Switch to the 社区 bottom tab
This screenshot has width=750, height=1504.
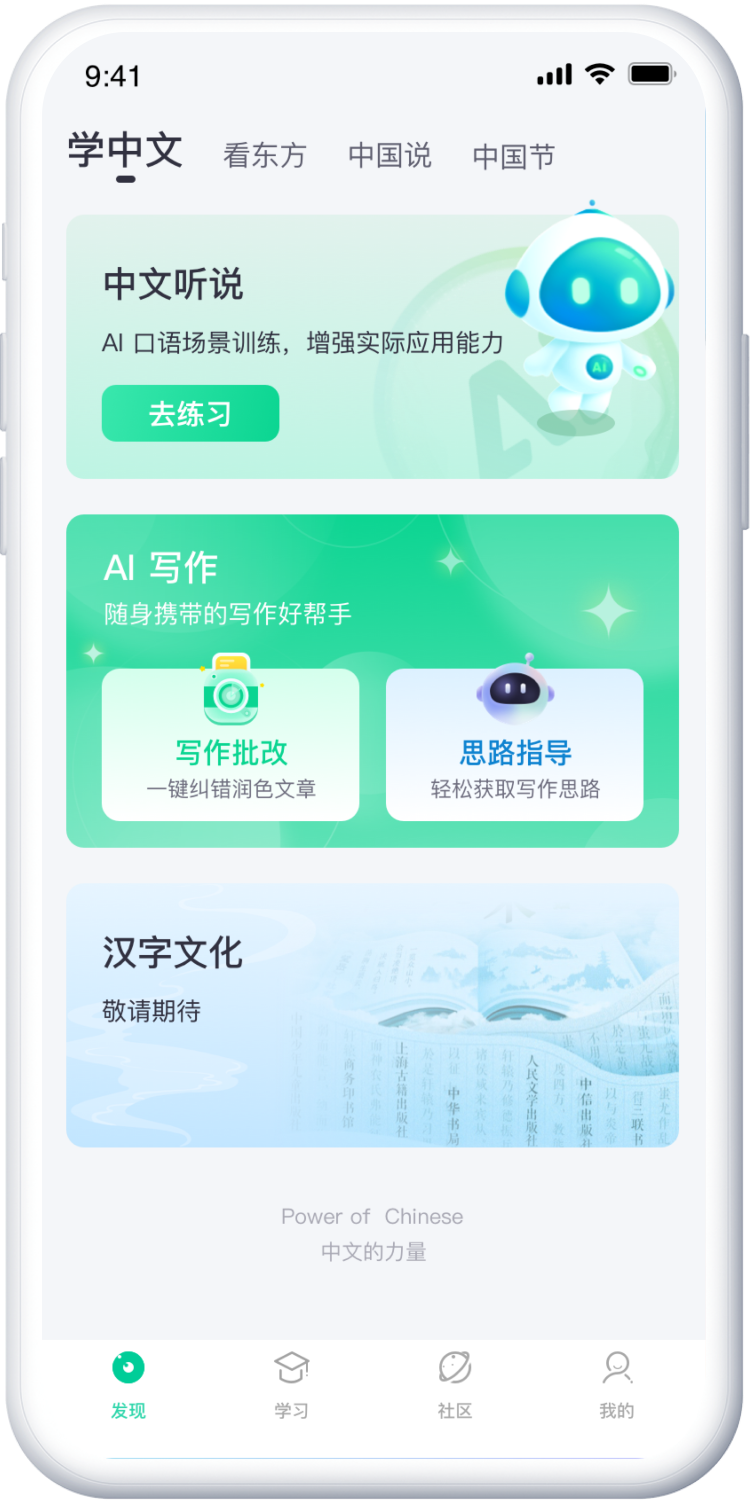454,1384
